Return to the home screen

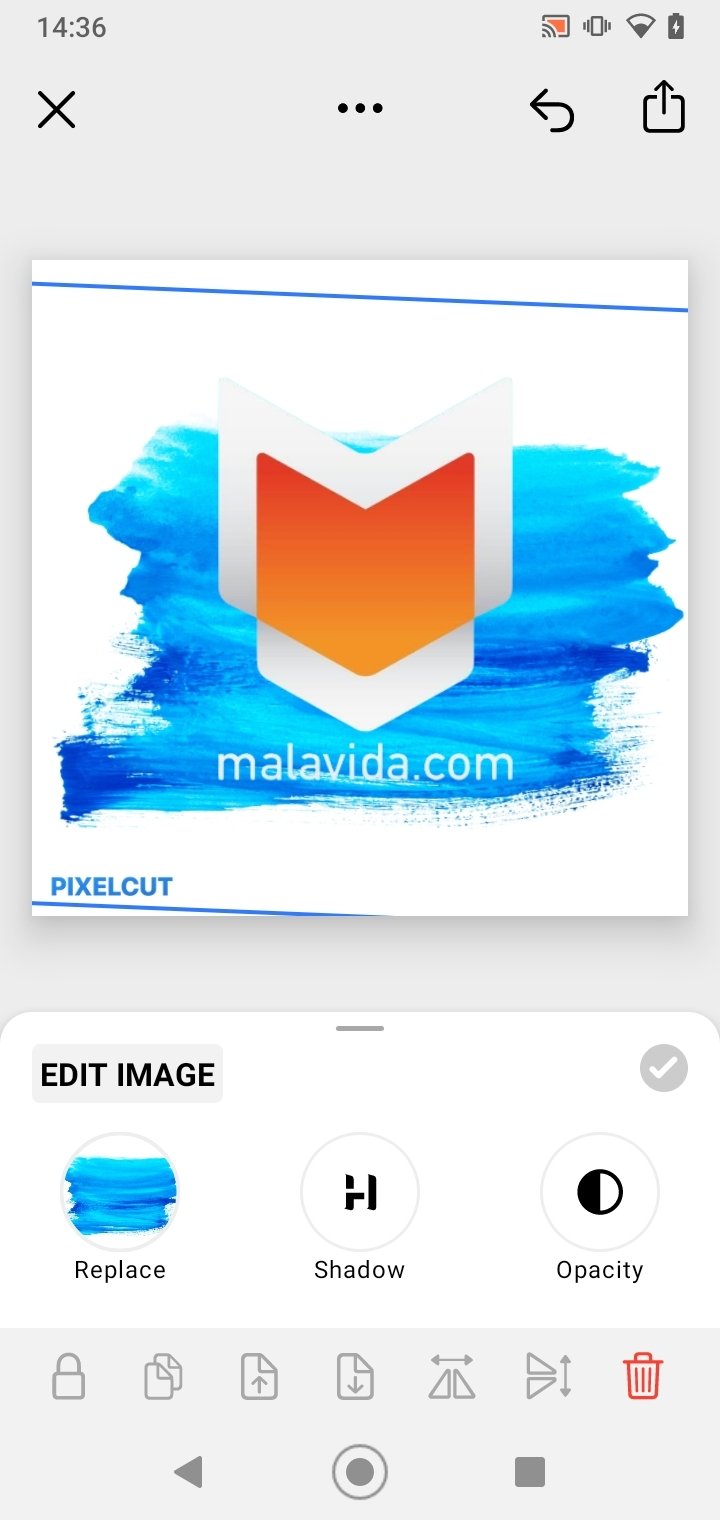click(x=360, y=1472)
